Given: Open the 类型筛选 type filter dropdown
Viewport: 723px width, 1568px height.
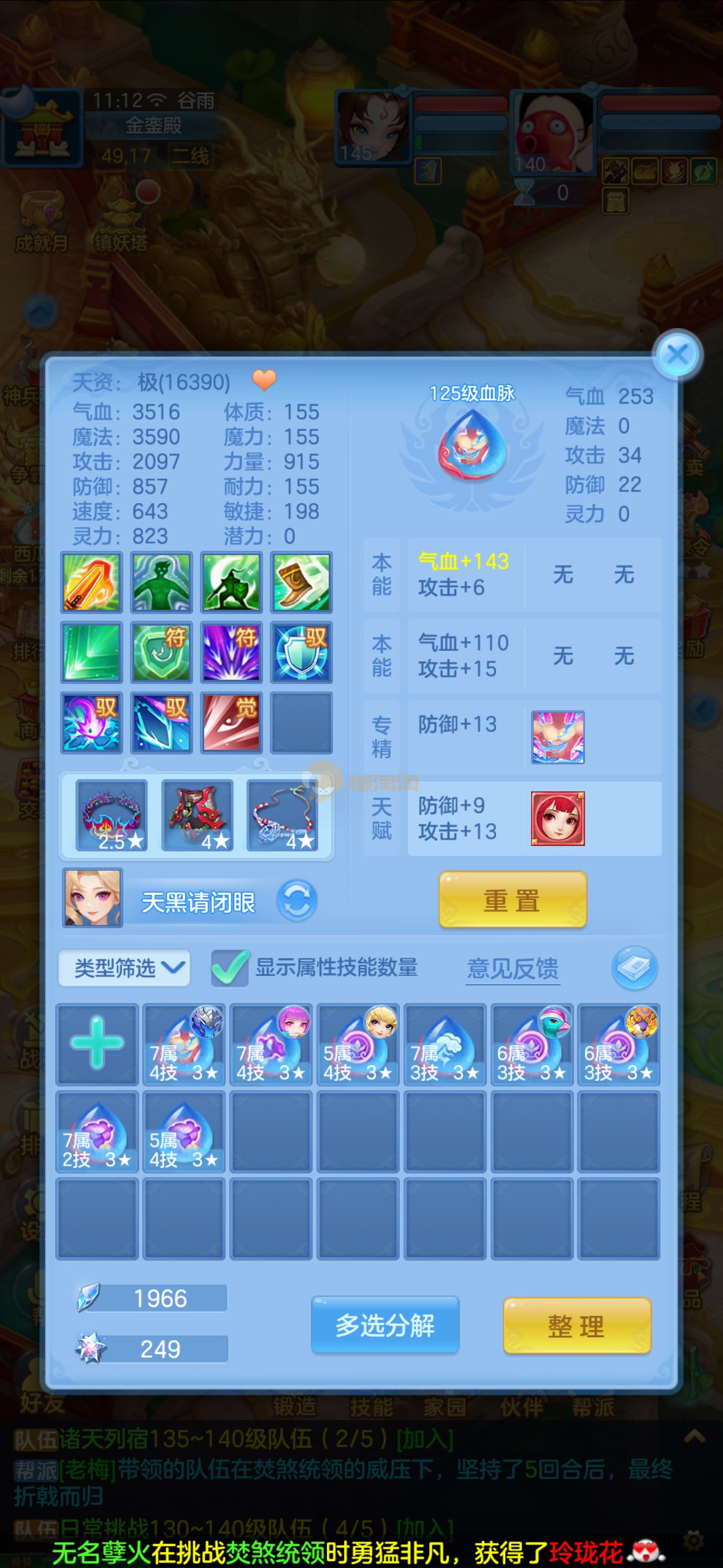Looking at the screenshot, I should pos(124,968).
